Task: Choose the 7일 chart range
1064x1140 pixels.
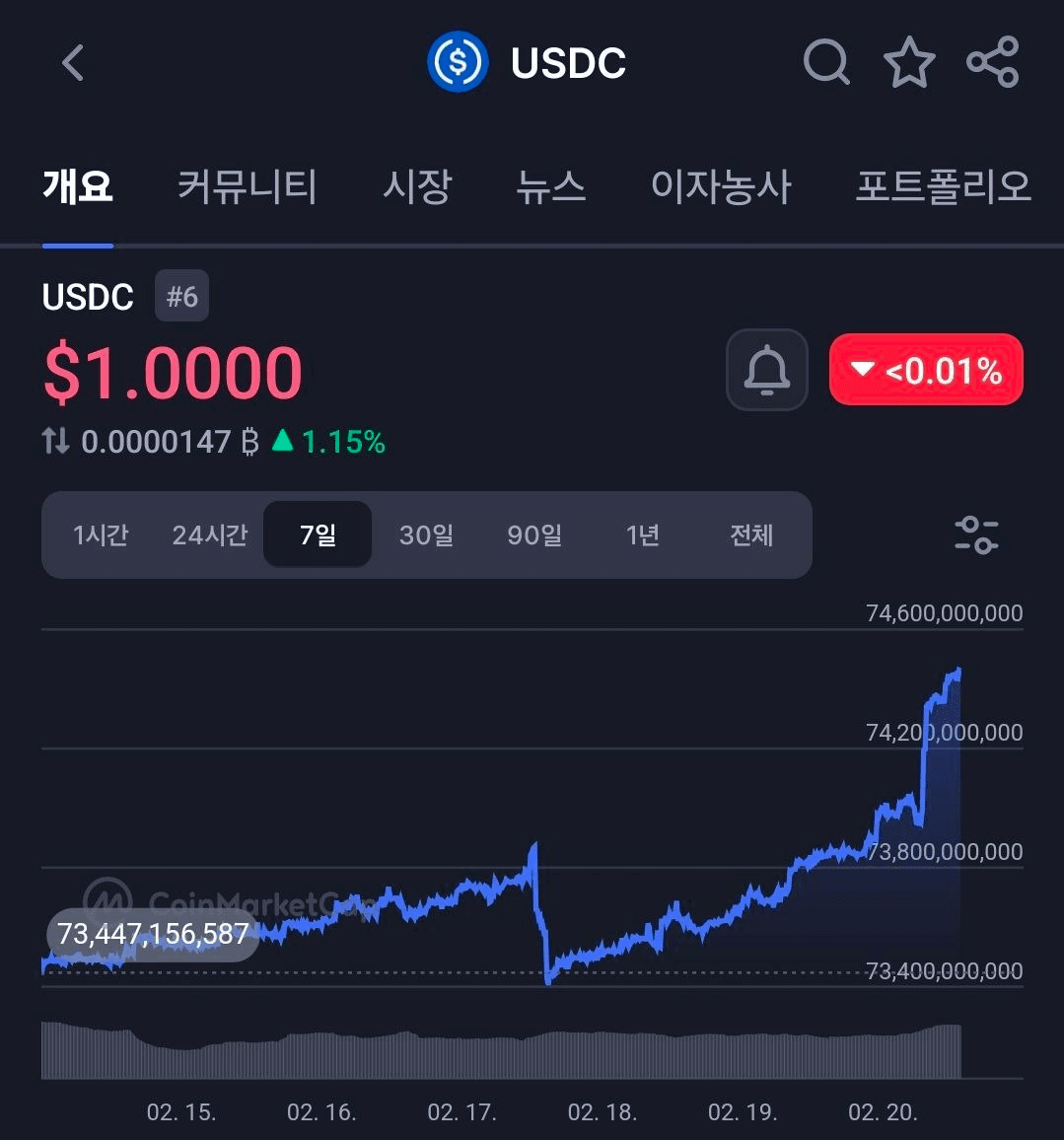Action: click(x=318, y=535)
